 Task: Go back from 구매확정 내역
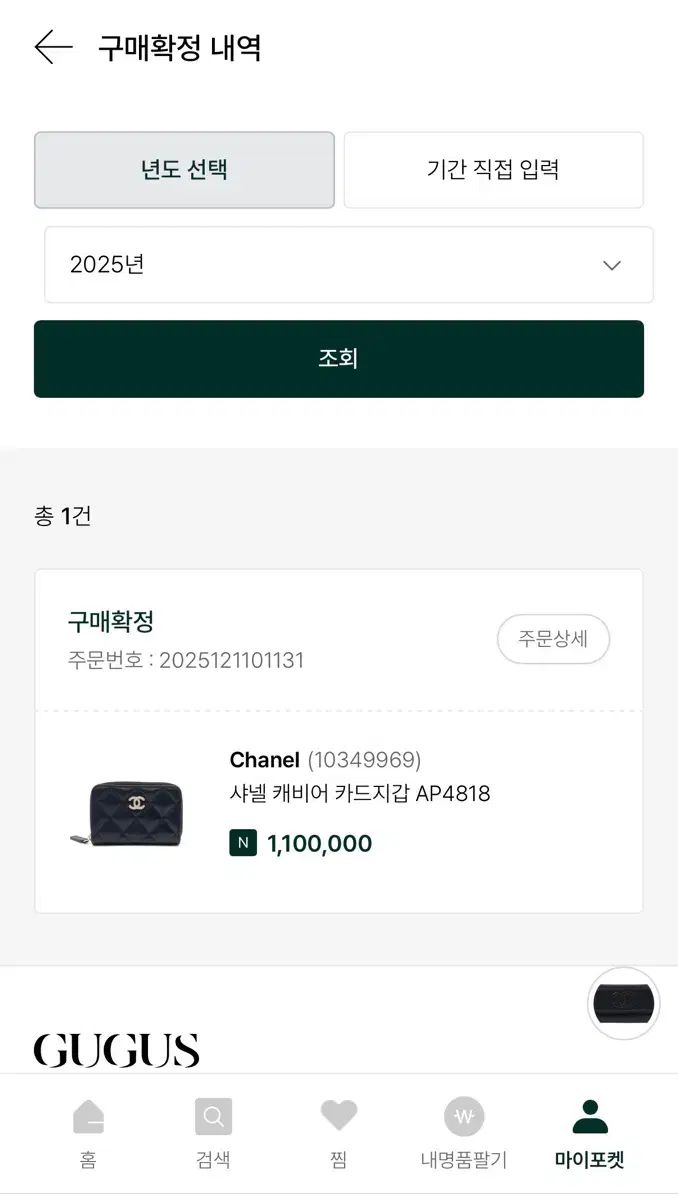[x=53, y=47]
